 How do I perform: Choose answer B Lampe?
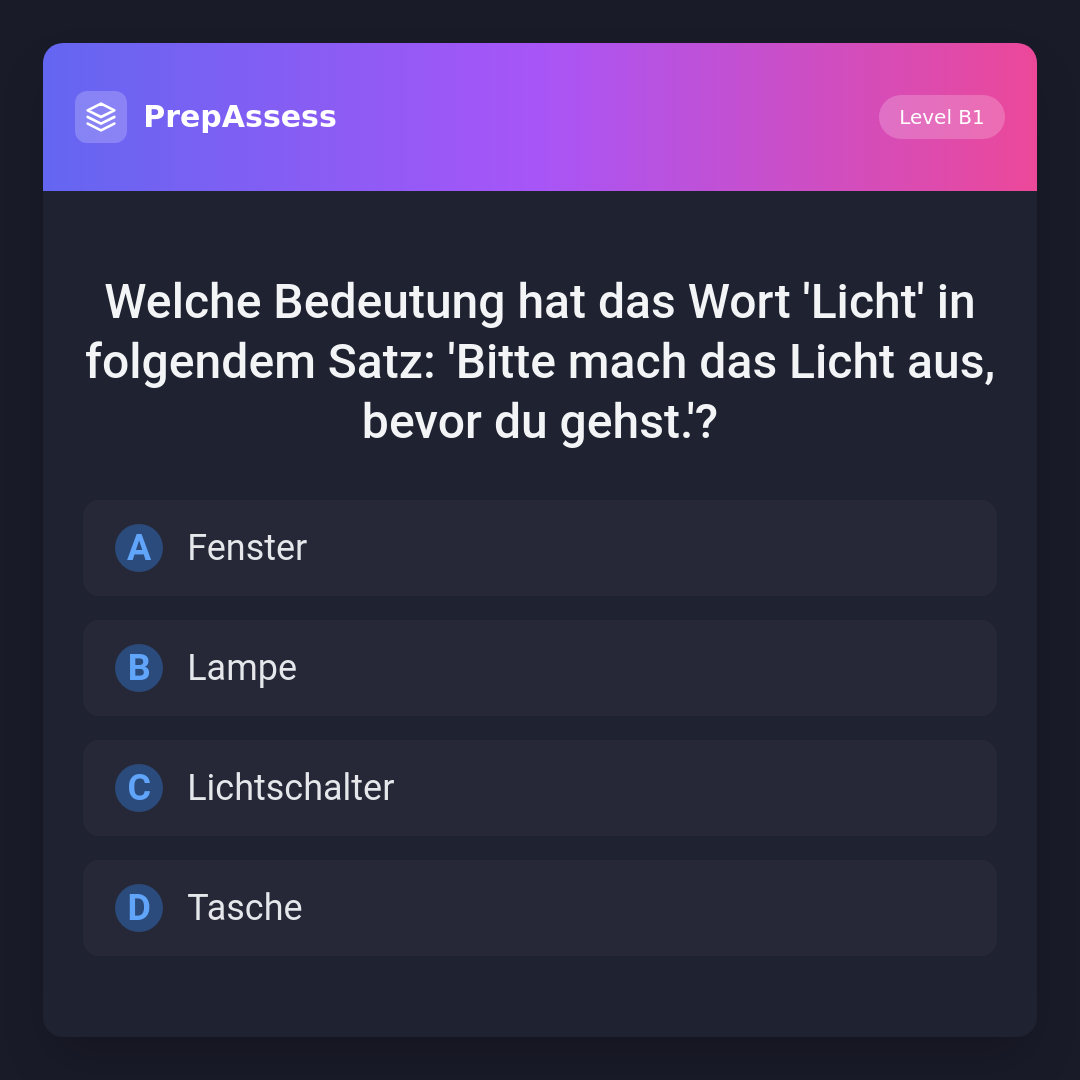click(x=540, y=668)
